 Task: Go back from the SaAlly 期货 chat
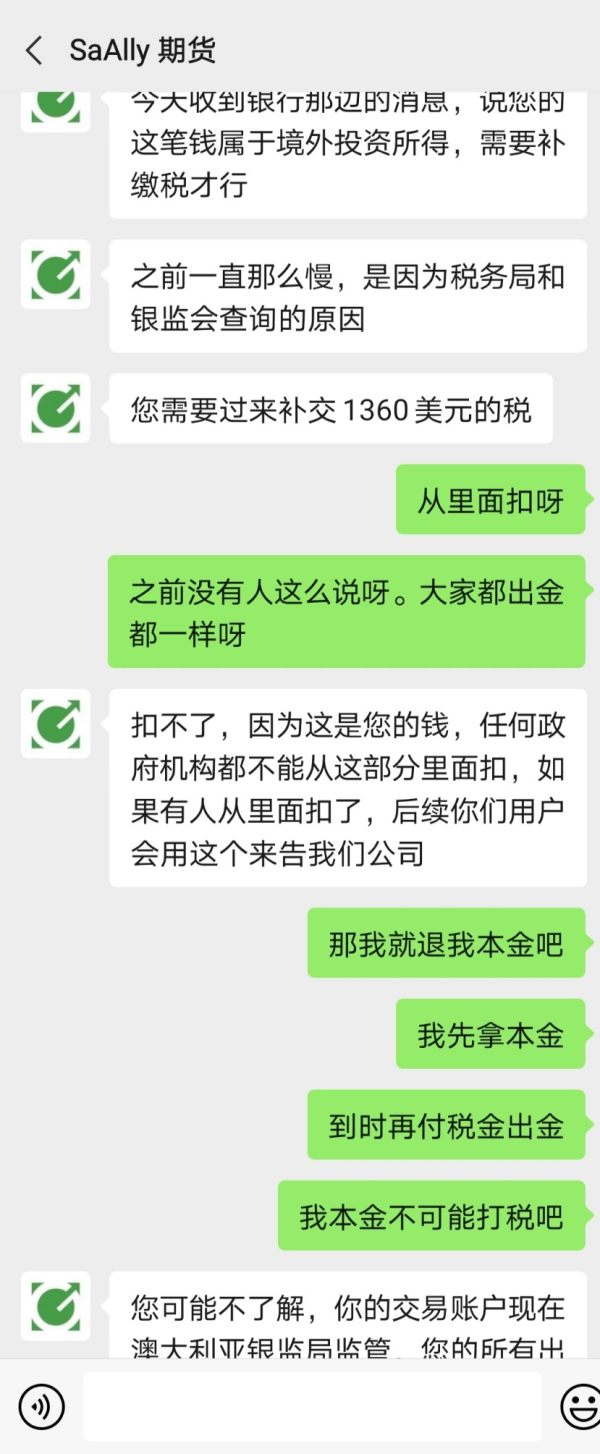tap(34, 50)
